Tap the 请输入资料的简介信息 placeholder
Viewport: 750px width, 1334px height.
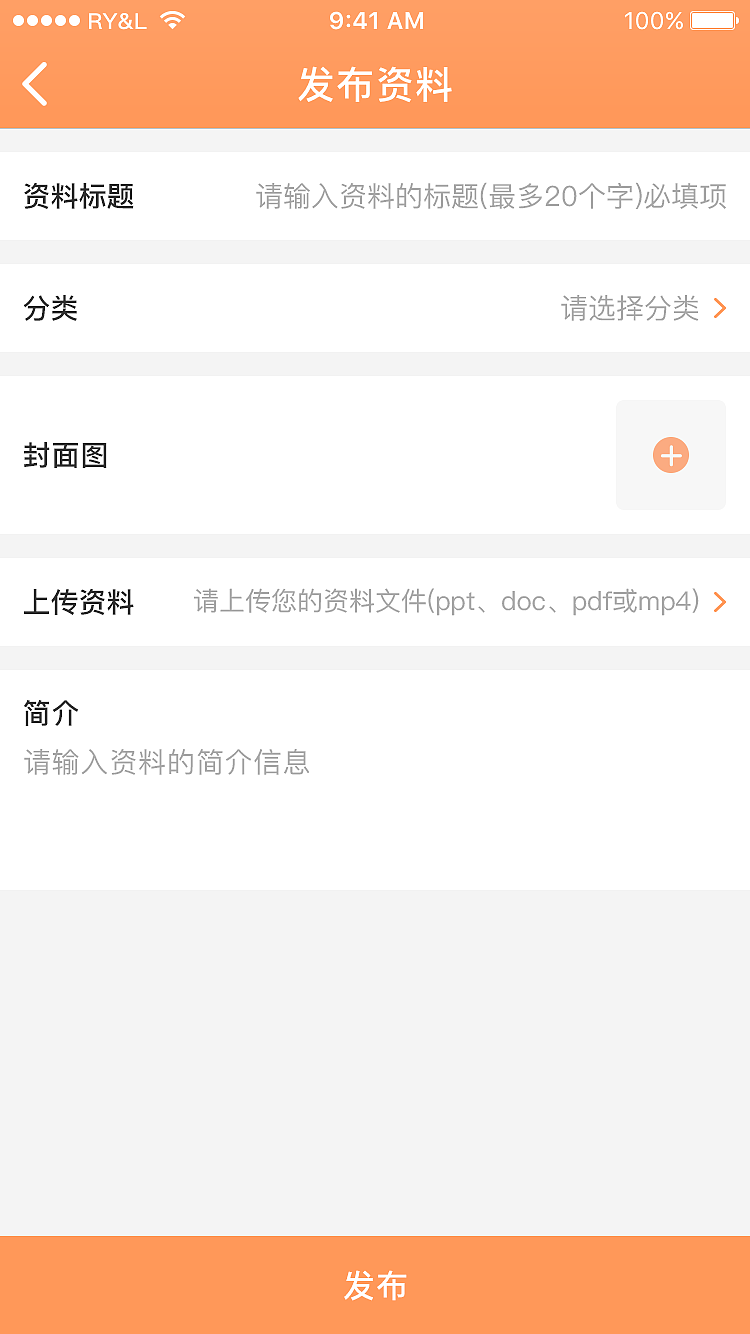point(166,763)
